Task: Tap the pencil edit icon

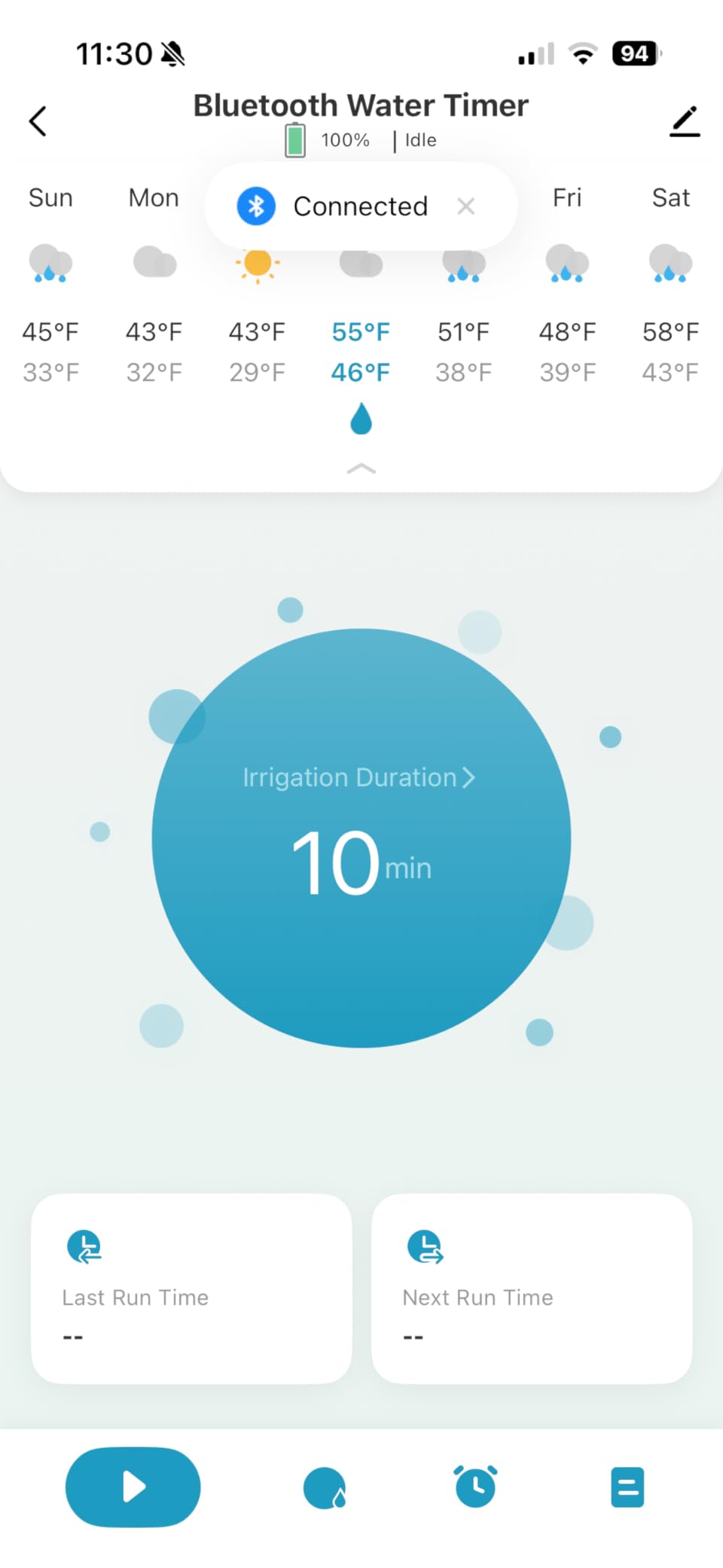Action: click(685, 121)
